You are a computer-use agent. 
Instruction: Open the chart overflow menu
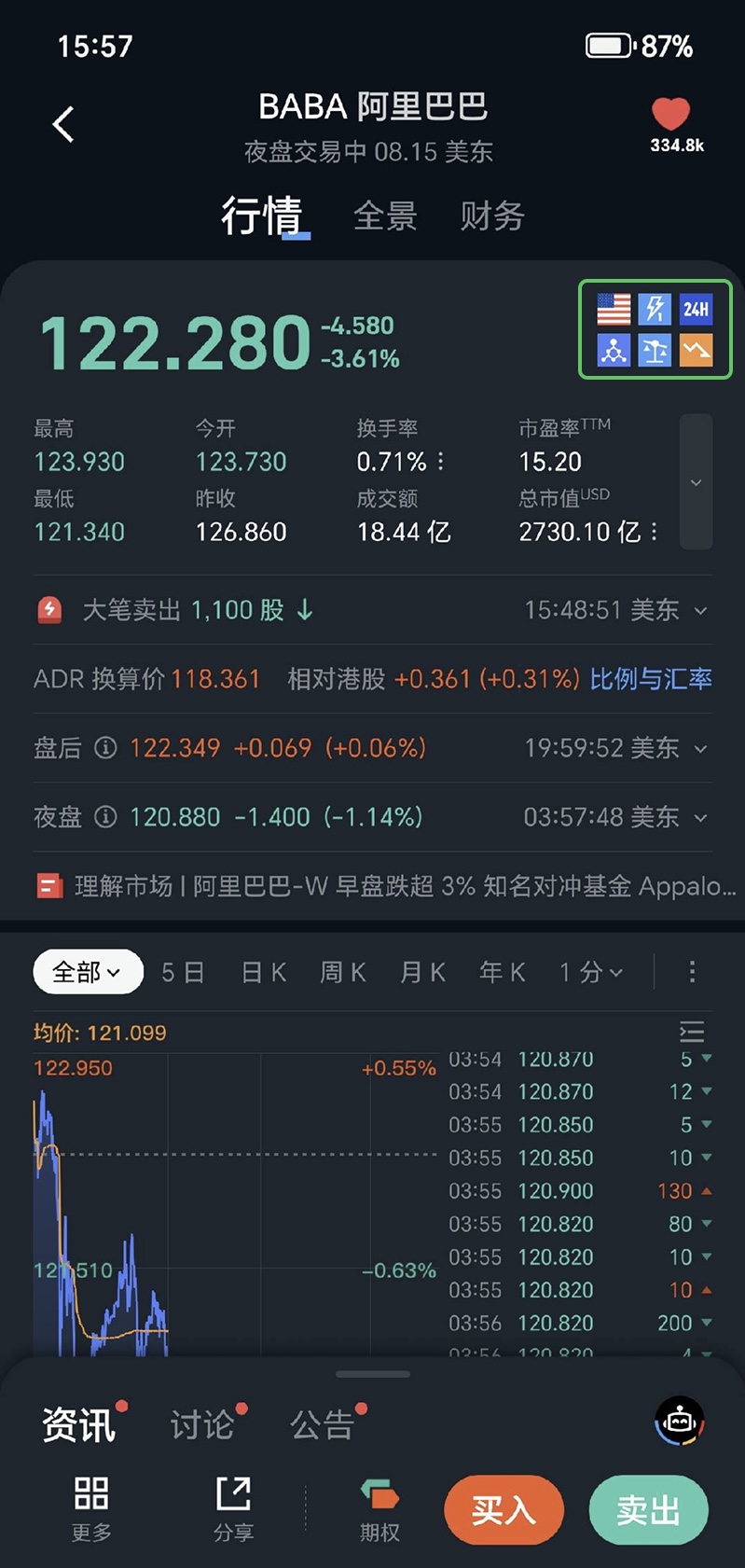point(692,972)
